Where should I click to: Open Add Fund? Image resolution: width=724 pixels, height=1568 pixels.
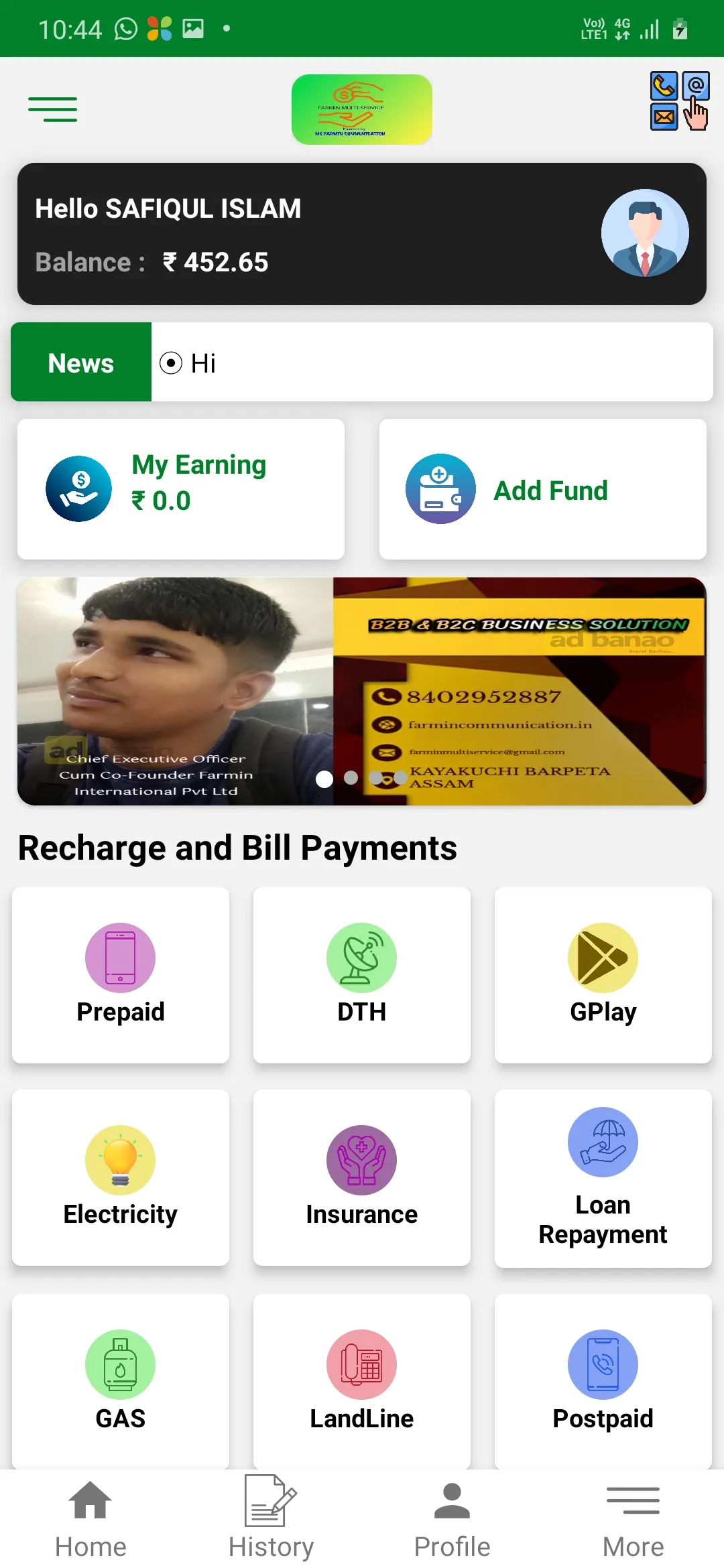pyautogui.click(x=543, y=489)
